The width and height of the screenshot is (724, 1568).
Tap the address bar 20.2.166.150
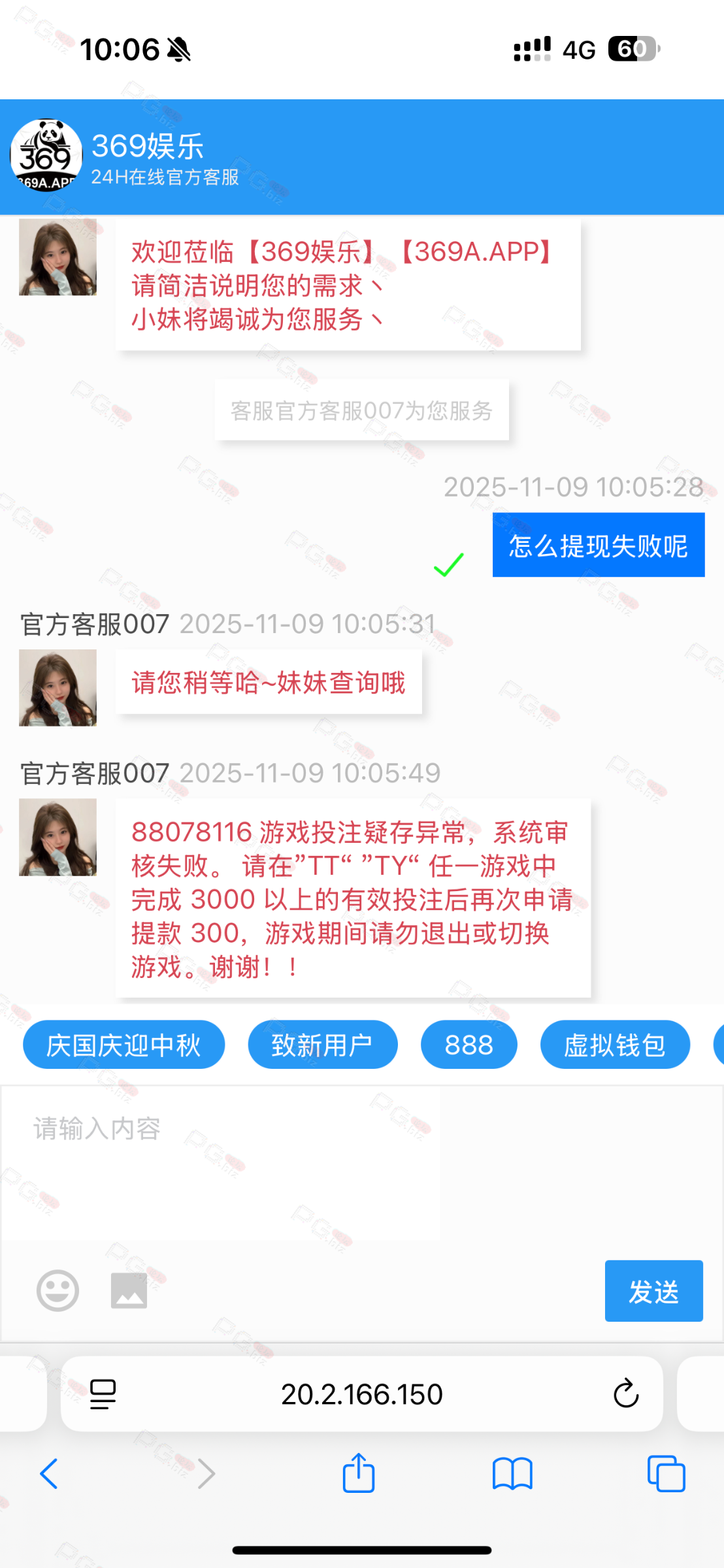(x=361, y=1394)
